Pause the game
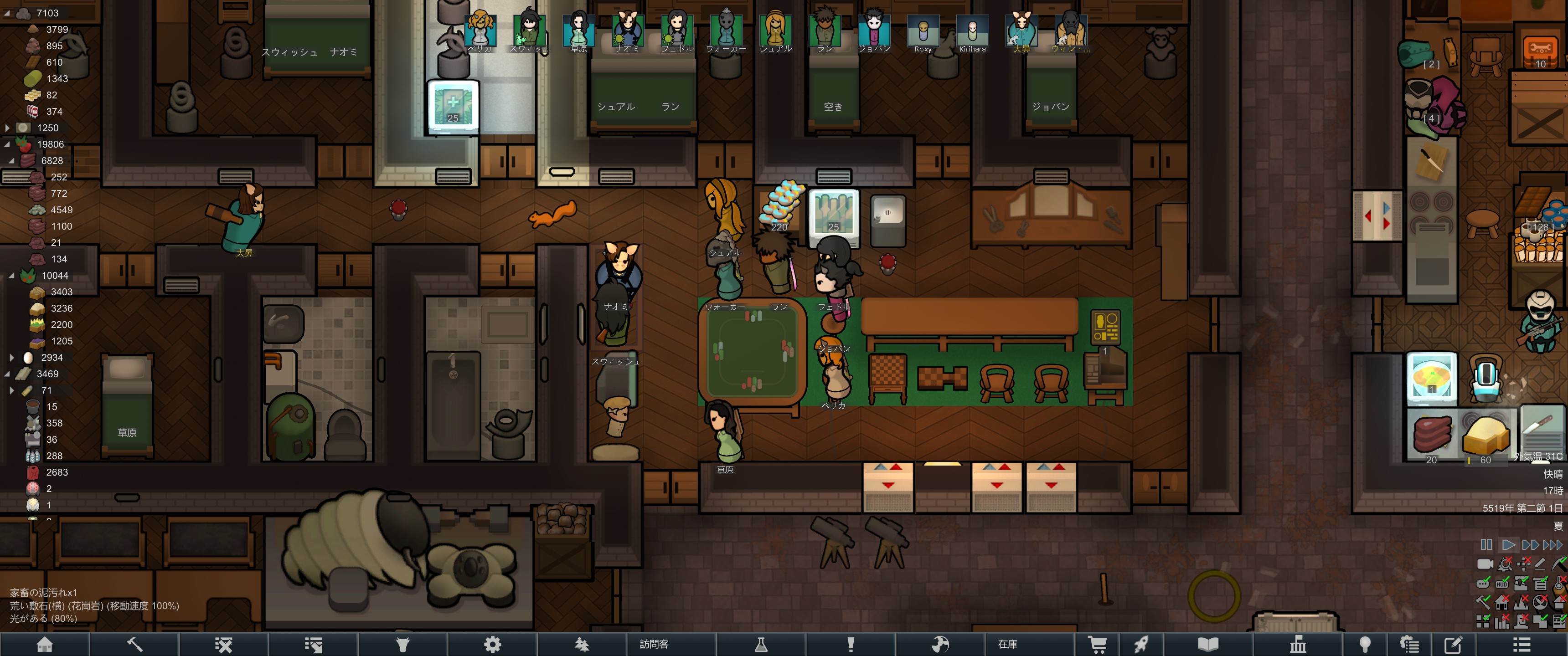Viewport: 1568px width, 656px height. click(x=1486, y=545)
